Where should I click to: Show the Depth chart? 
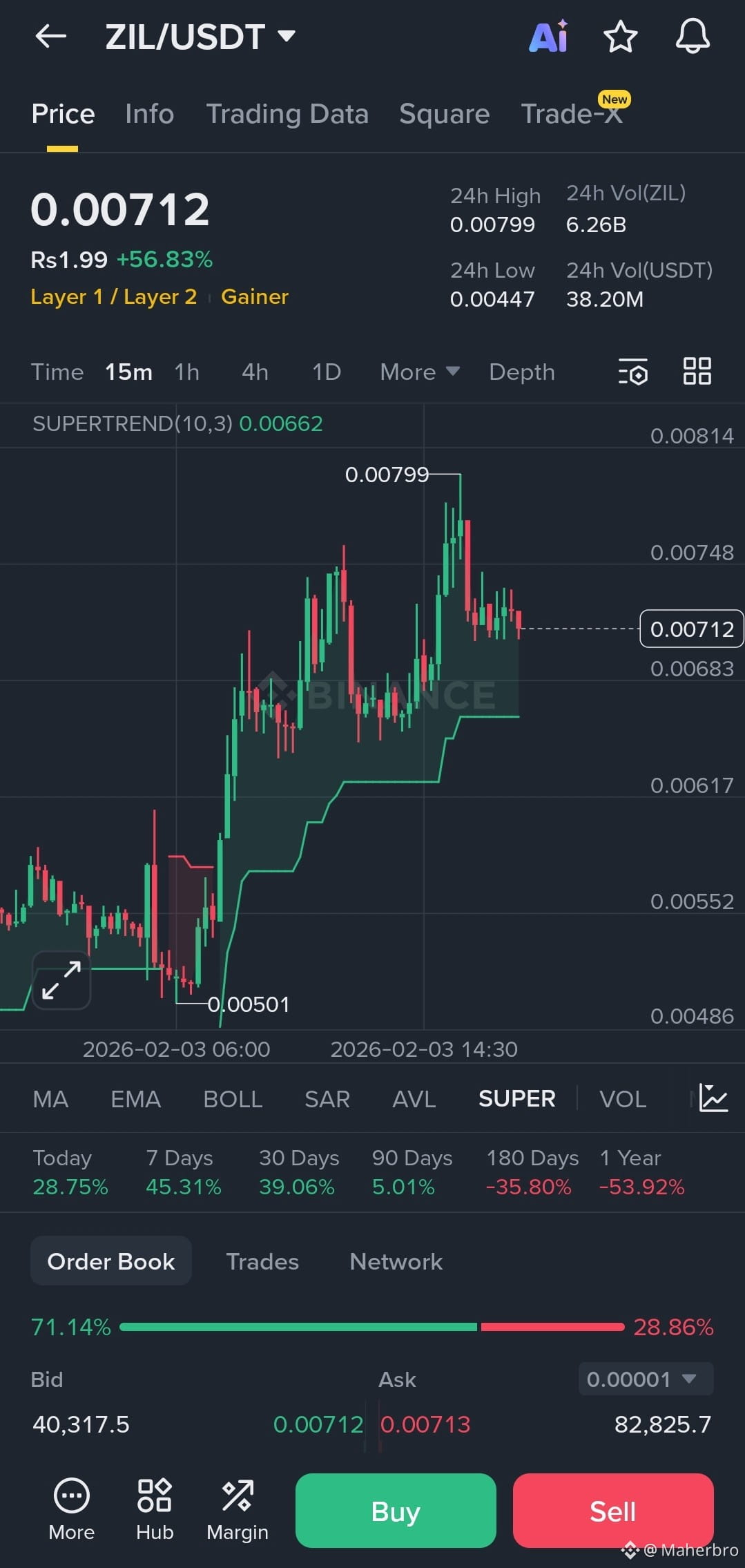click(521, 372)
